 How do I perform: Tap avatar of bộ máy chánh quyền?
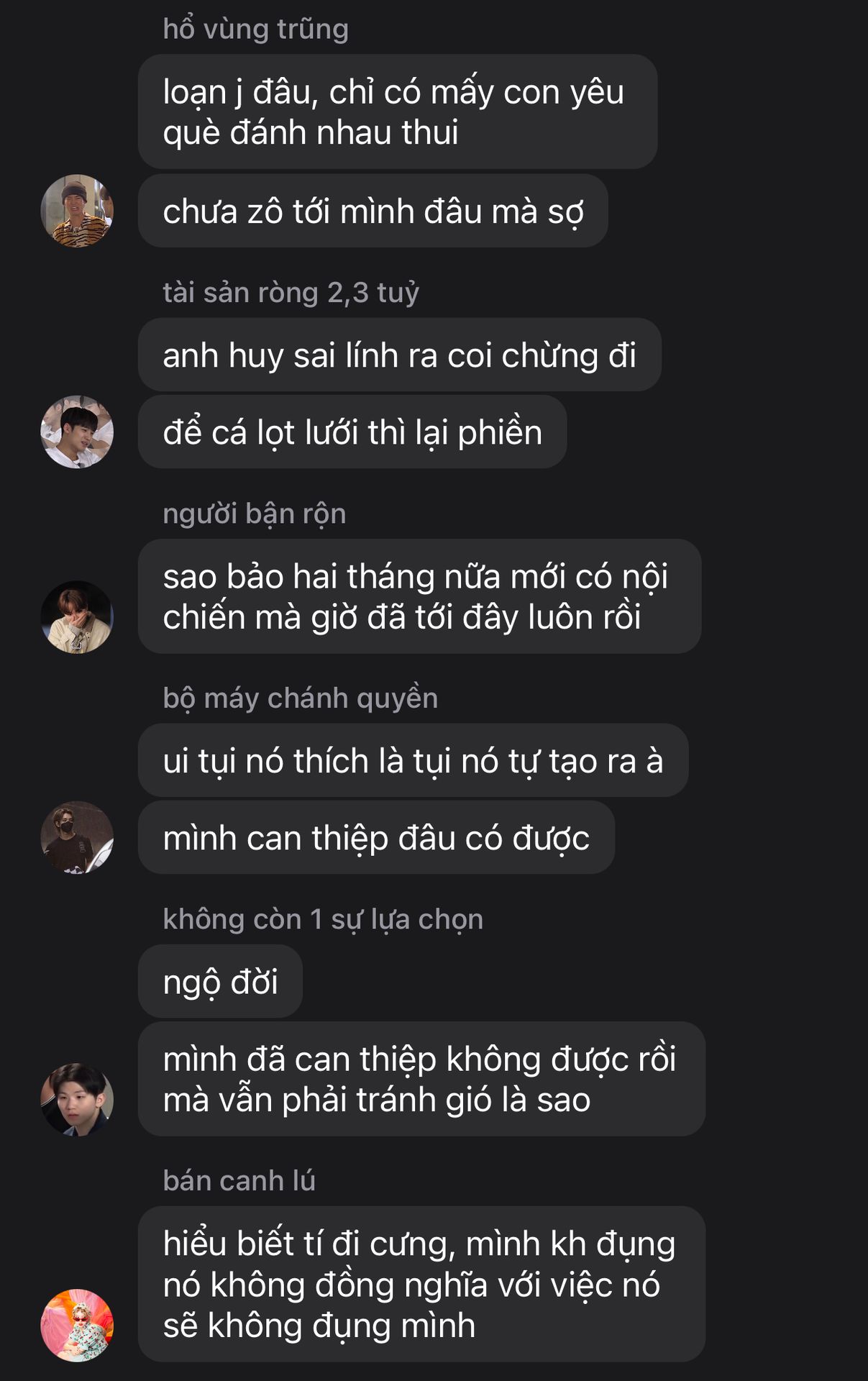click(77, 837)
